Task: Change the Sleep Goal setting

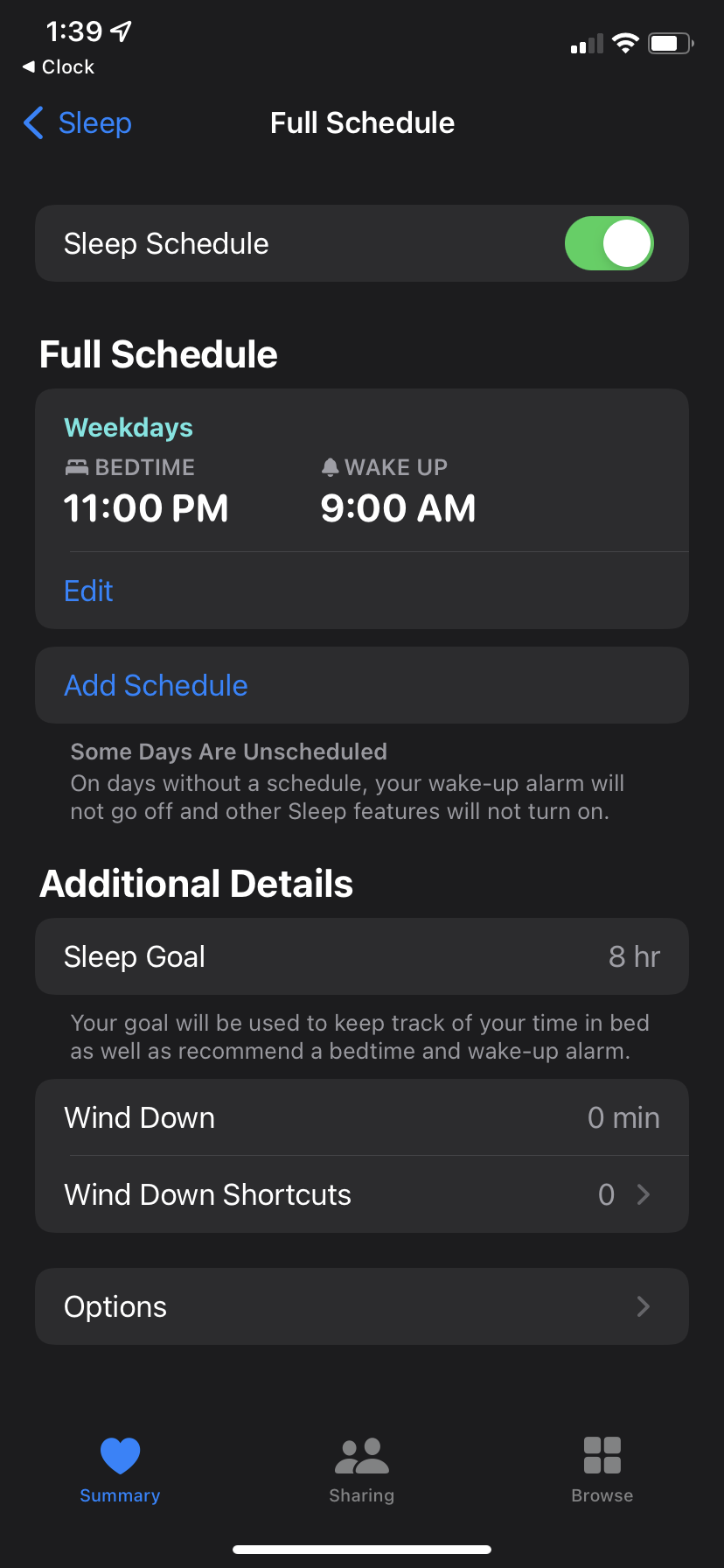Action: (361, 956)
